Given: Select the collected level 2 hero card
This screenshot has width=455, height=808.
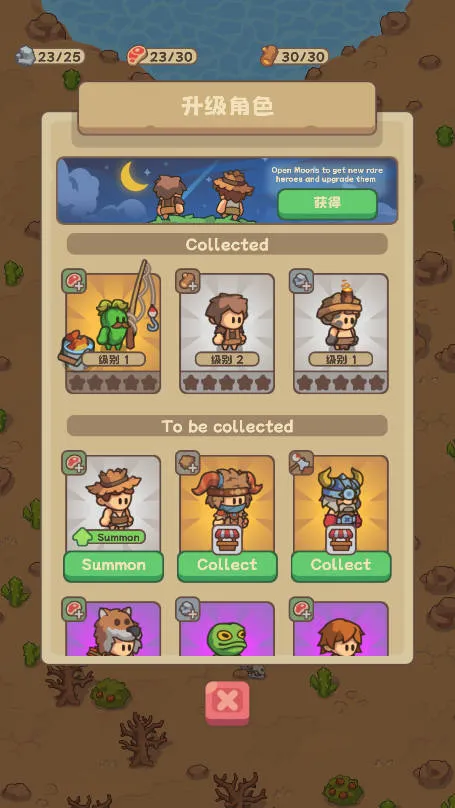Looking at the screenshot, I should tap(227, 333).
